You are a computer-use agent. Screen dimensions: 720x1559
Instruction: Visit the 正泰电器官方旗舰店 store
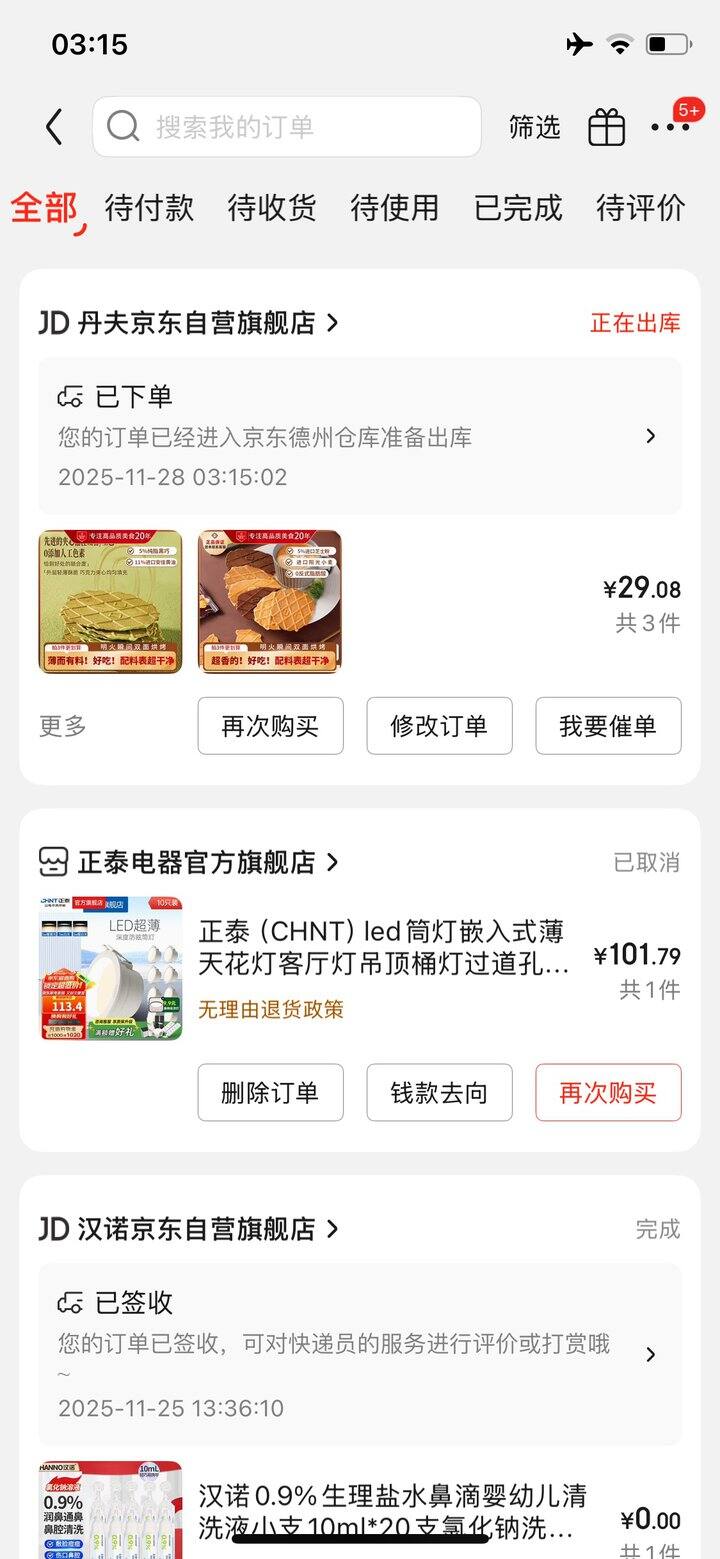pyautogui.click(x=196, y=862)
